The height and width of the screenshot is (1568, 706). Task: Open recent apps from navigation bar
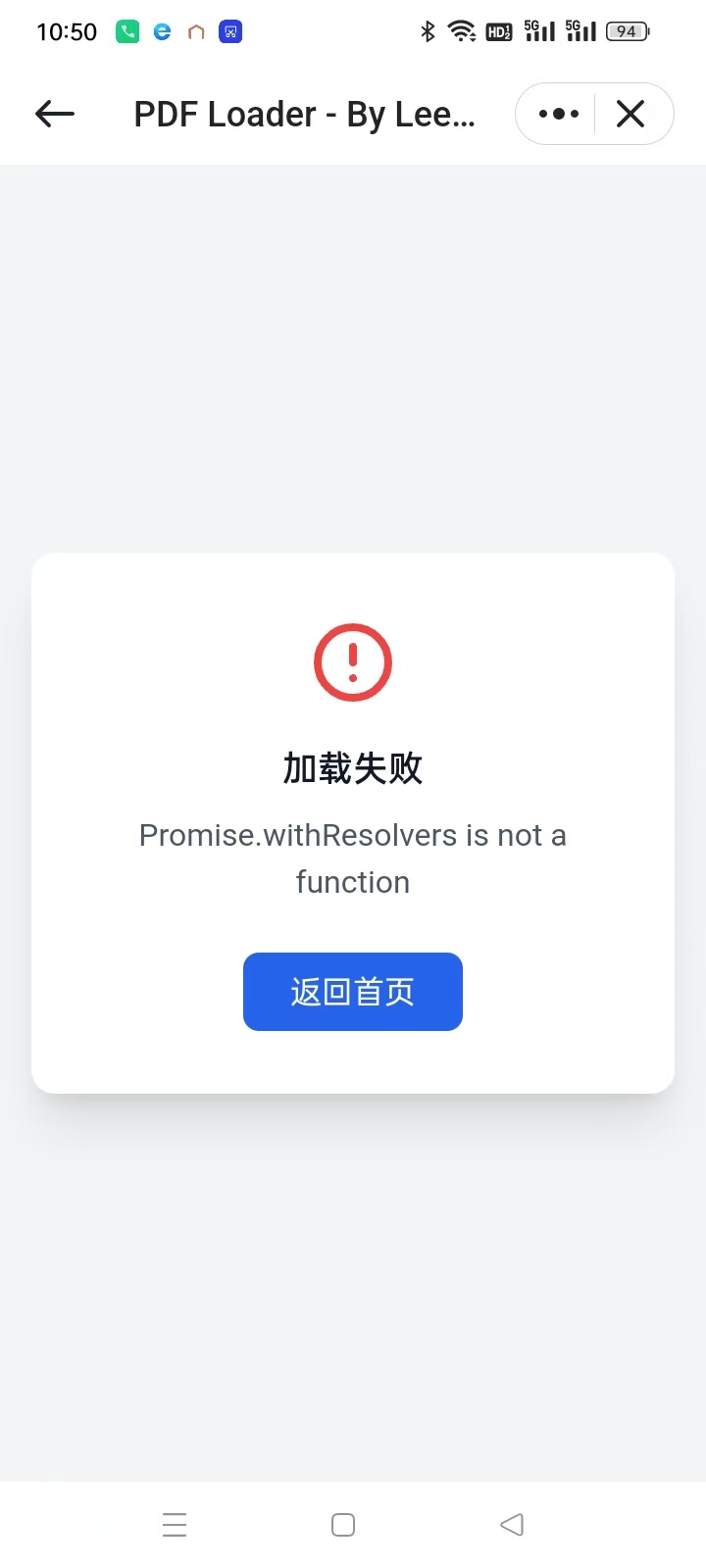[x=175, y=1525]
